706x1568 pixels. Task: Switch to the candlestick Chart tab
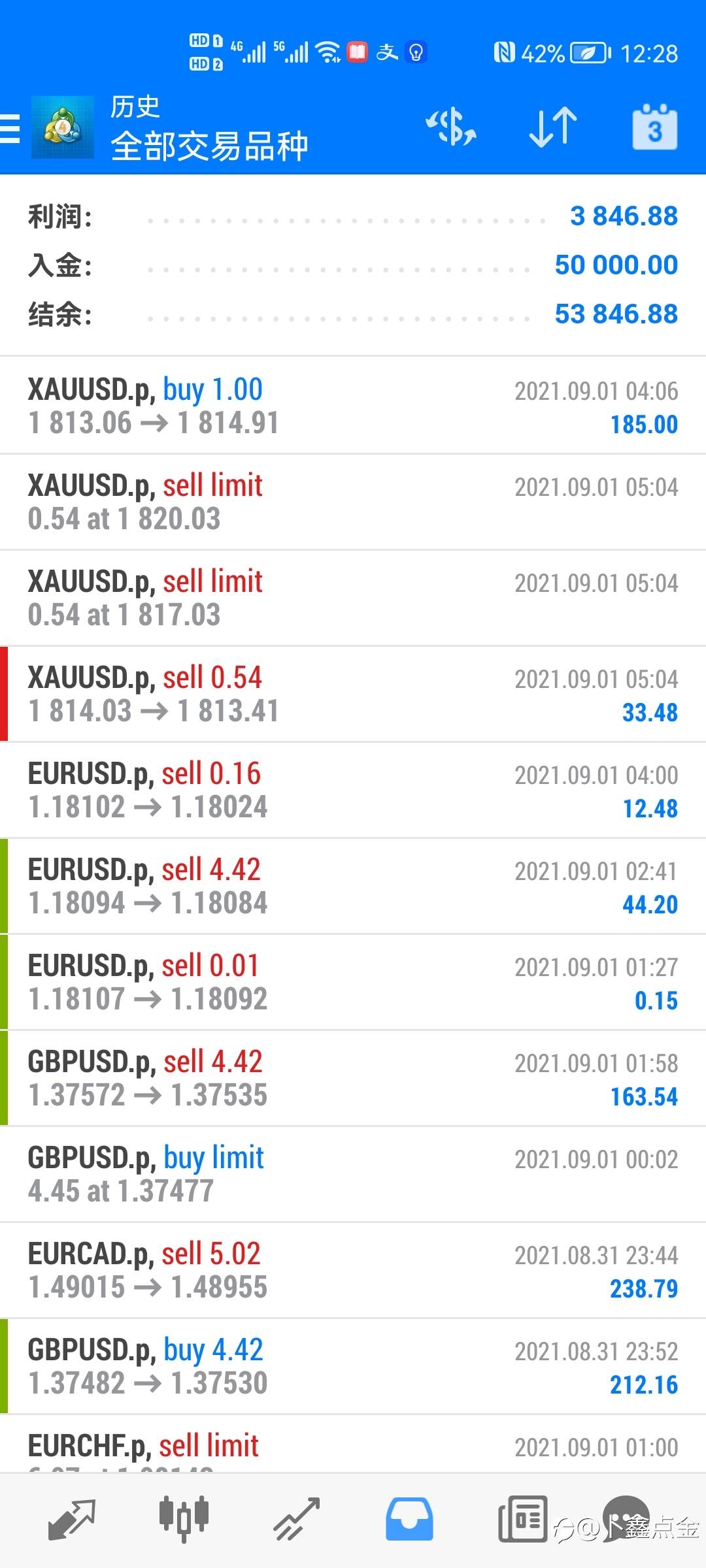point(184,1519)
